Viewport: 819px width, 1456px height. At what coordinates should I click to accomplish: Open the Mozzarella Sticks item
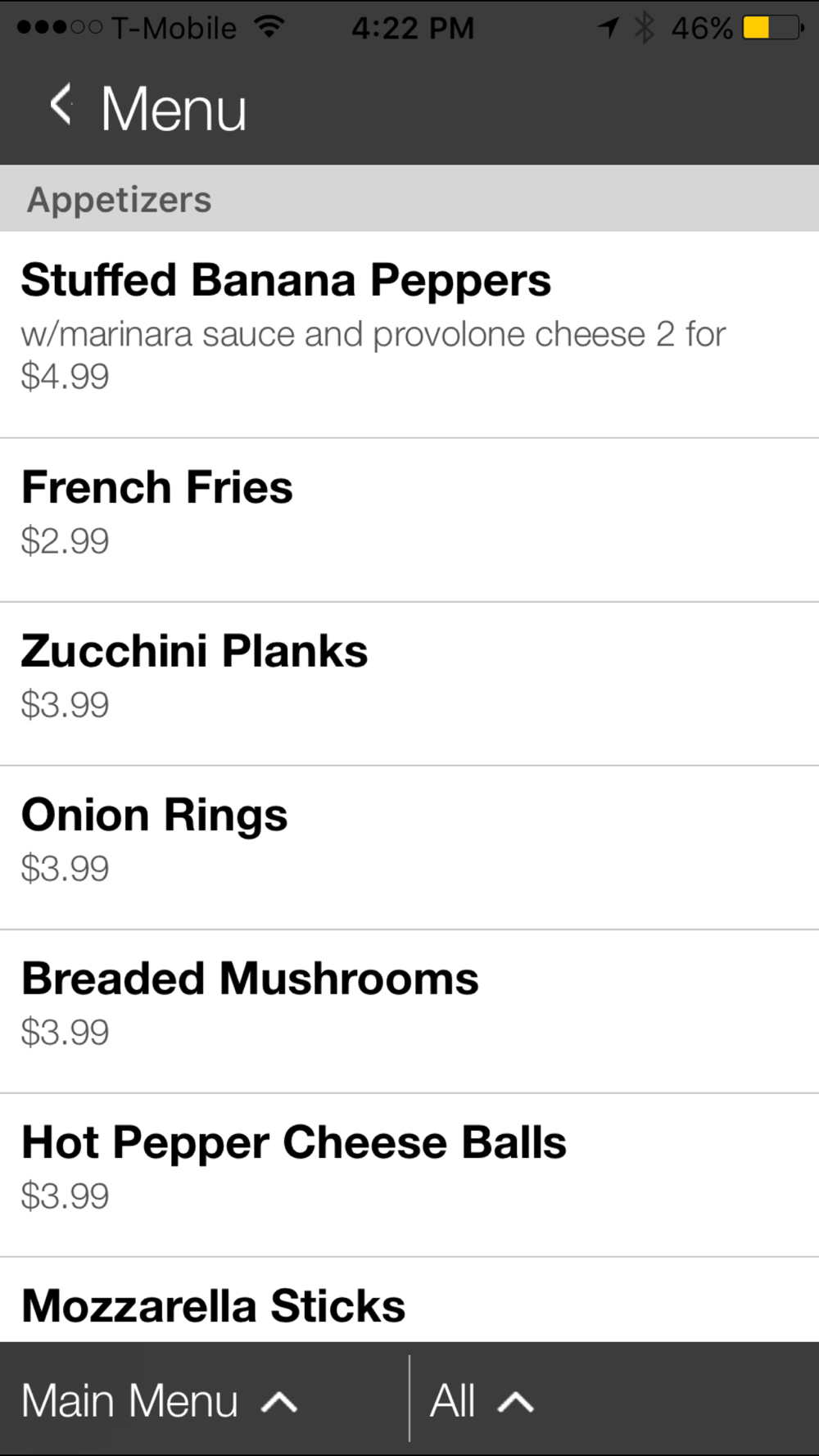[409, 1300]
